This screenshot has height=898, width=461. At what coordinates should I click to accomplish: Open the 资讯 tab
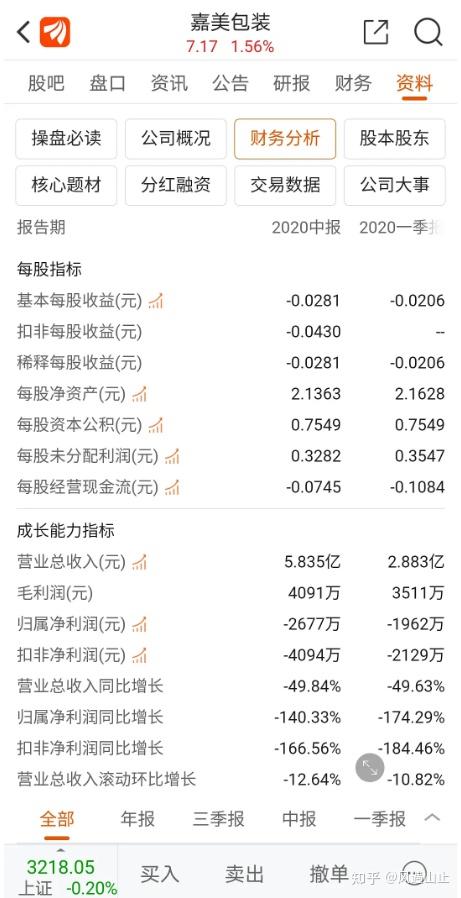pos(169,84)
